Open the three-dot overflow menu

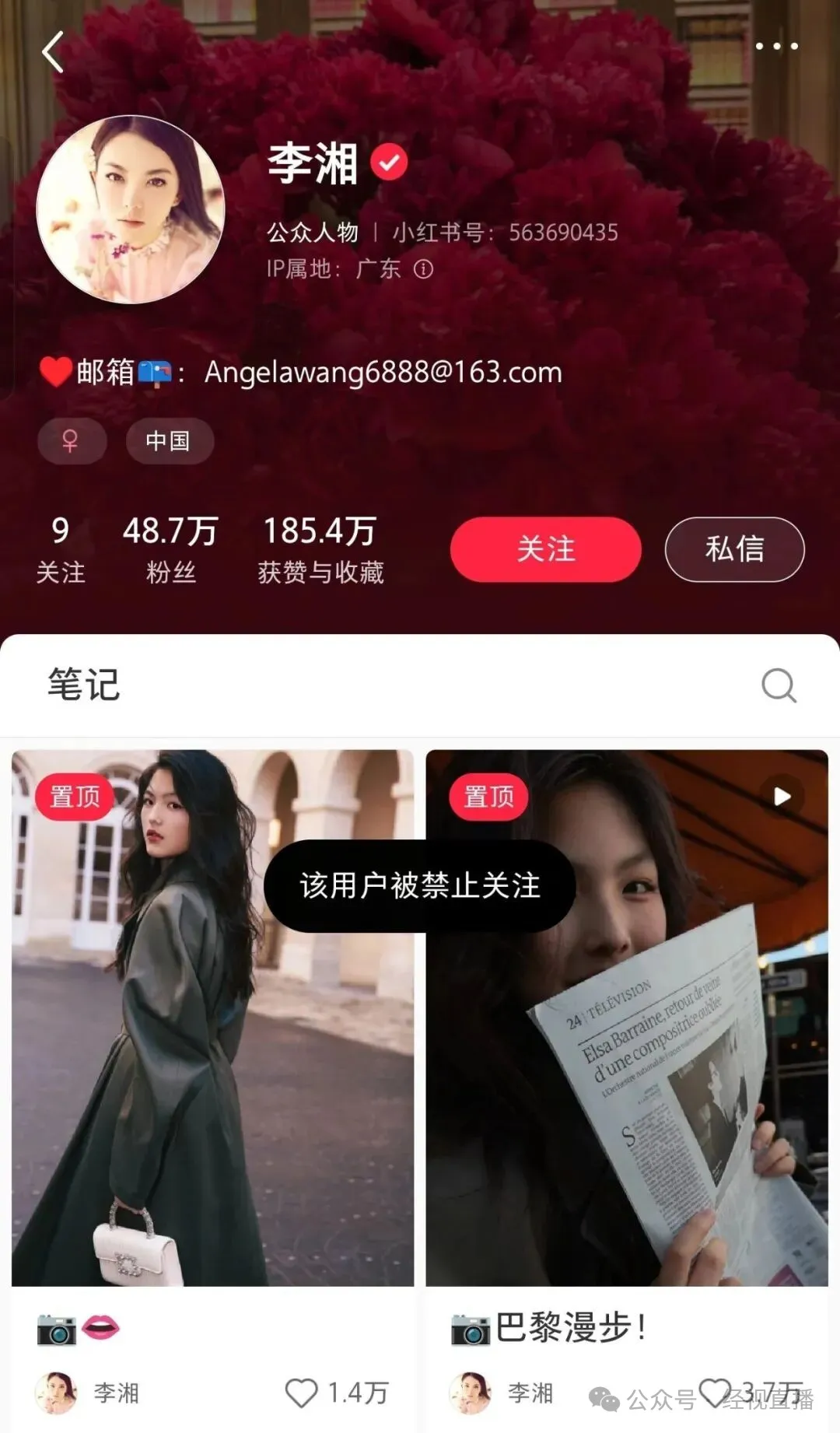776,47
